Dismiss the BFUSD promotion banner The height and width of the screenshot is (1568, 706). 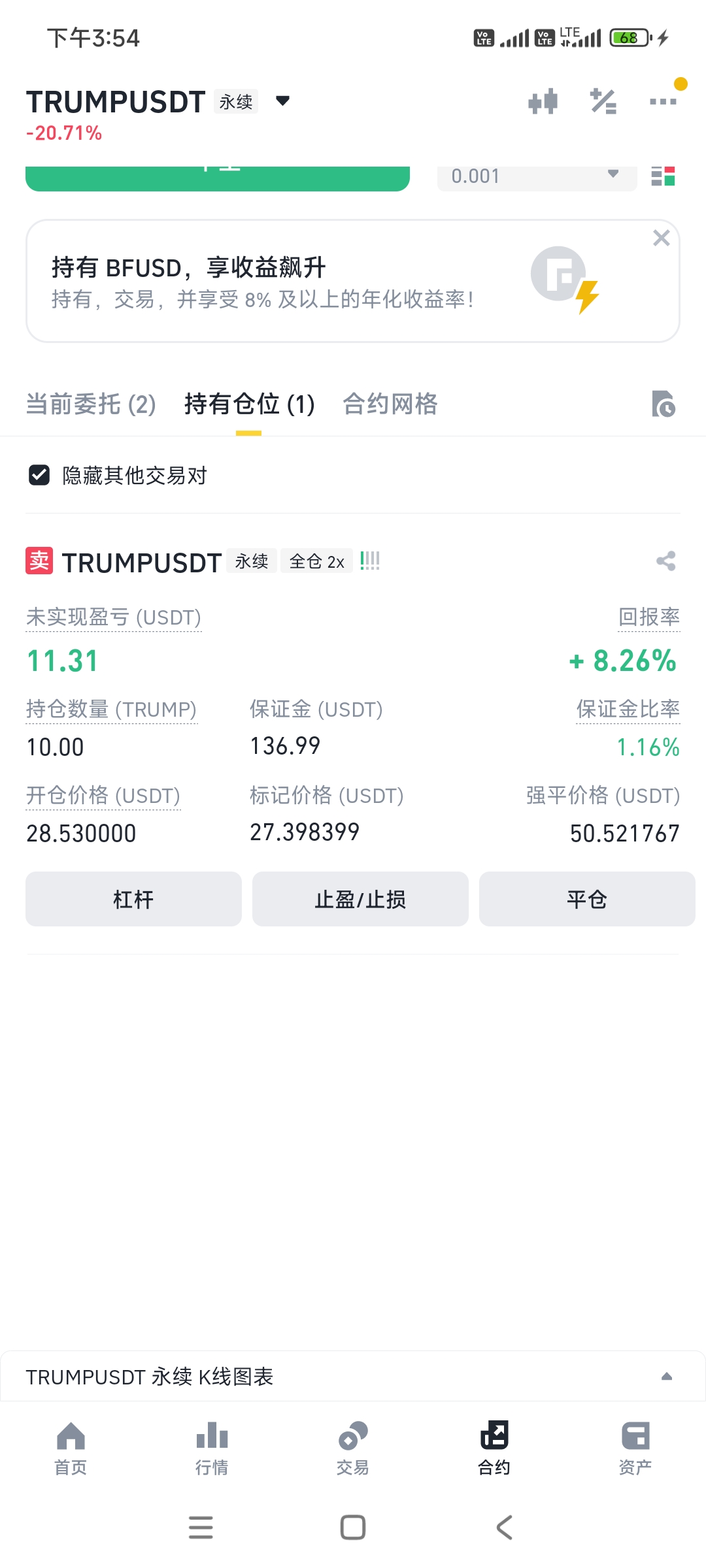point(661,238)
